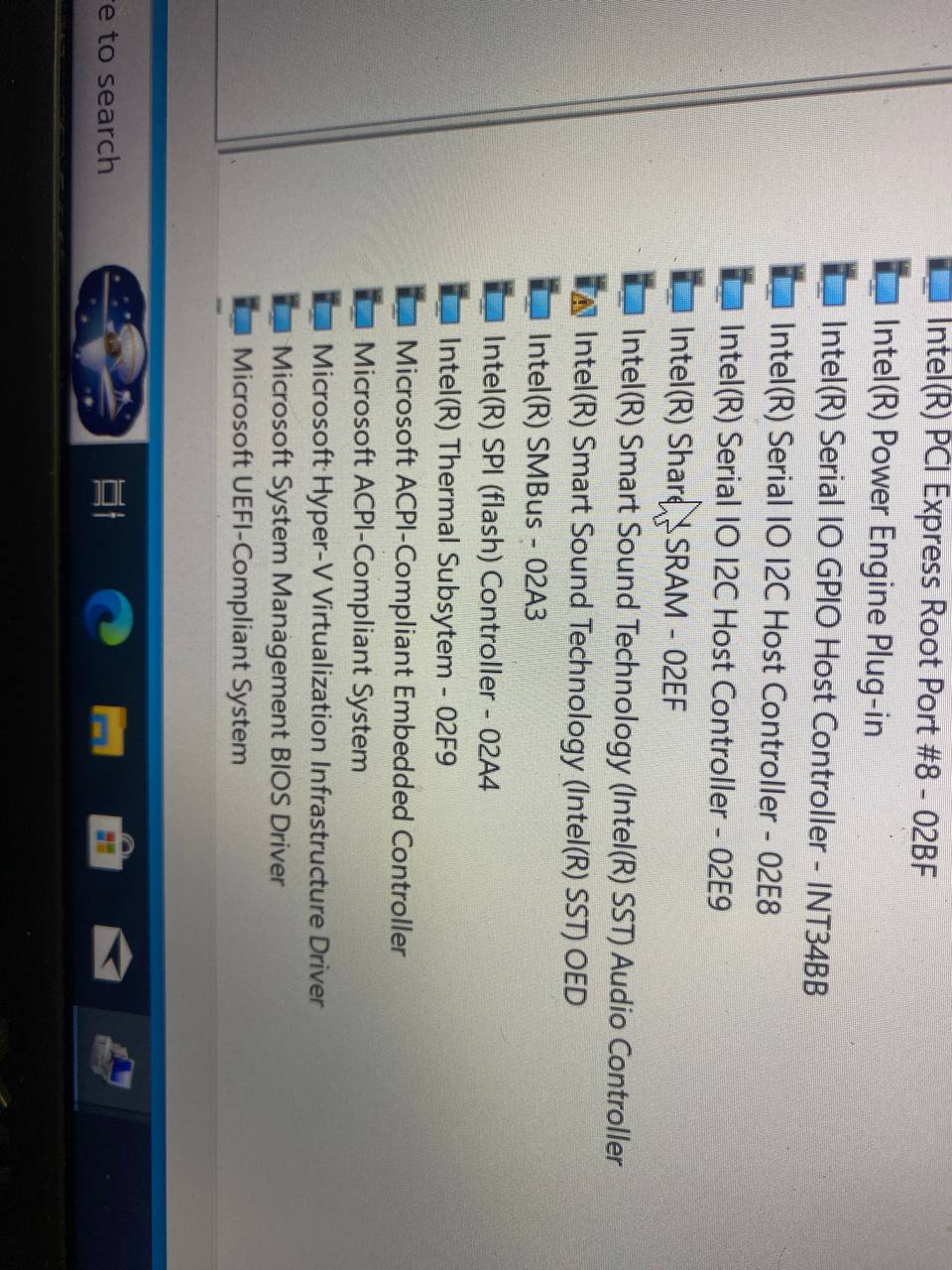Select Microsoft ACPI-Compliant Embedded Controller
The height and width of the screenshot is (1270, 952).
point(402,615)
